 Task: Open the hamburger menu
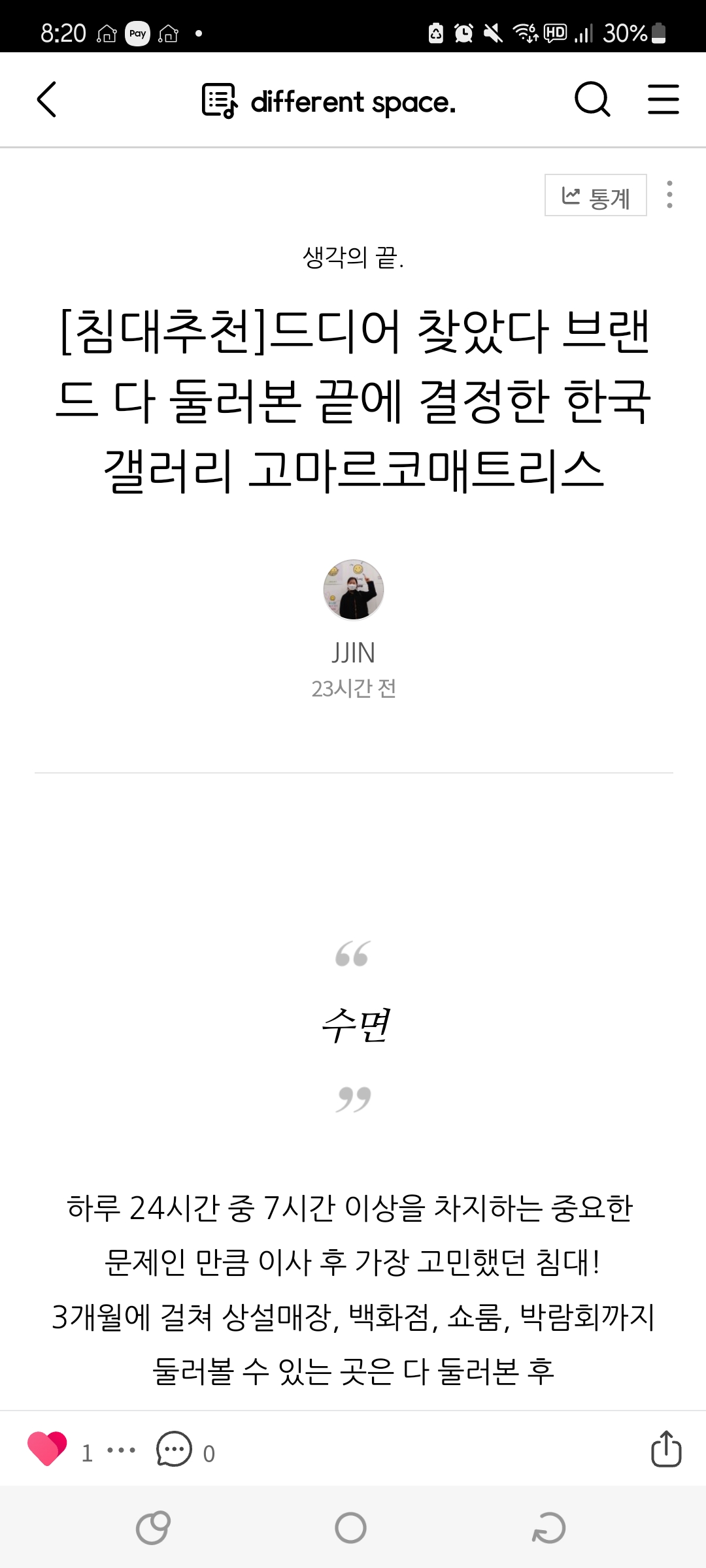[x=663, y=100]
